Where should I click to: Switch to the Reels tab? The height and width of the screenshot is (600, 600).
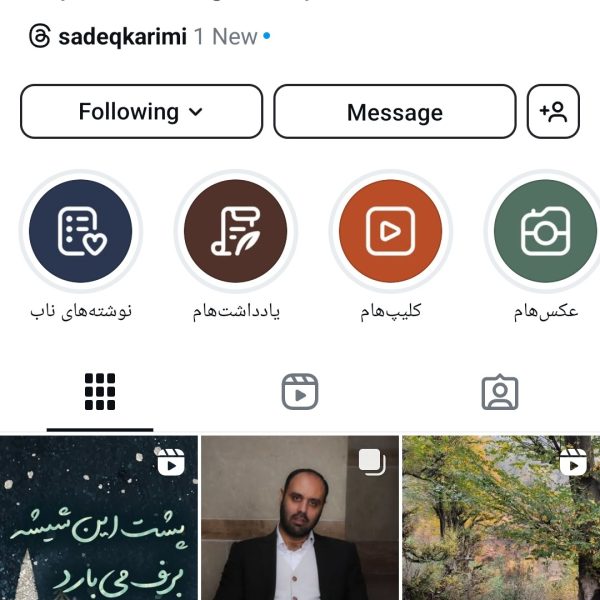pyautogui.click(x=300, y=392)
